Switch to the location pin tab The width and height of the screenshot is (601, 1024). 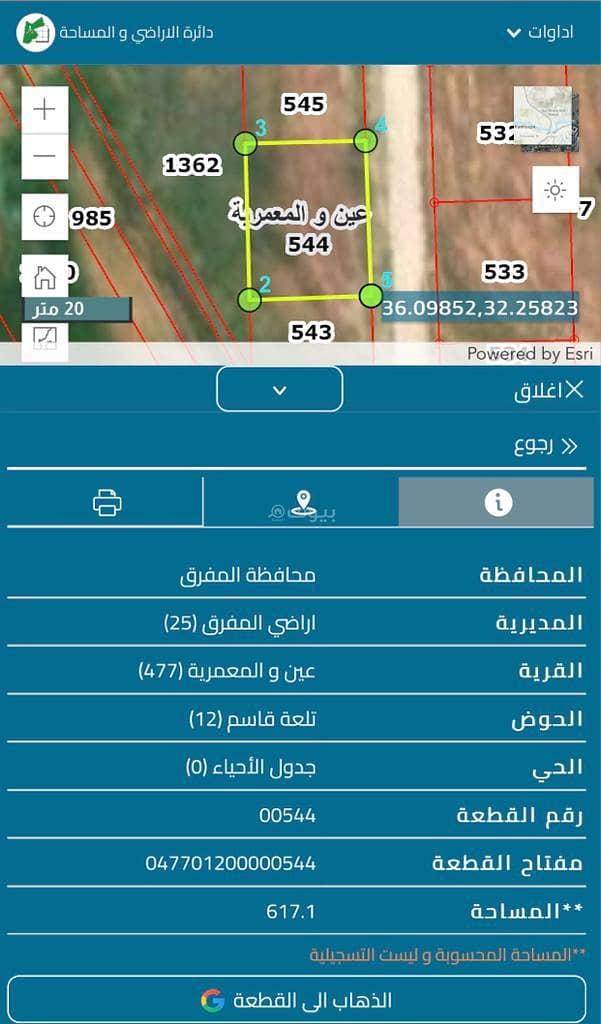[x=303, y=503]
